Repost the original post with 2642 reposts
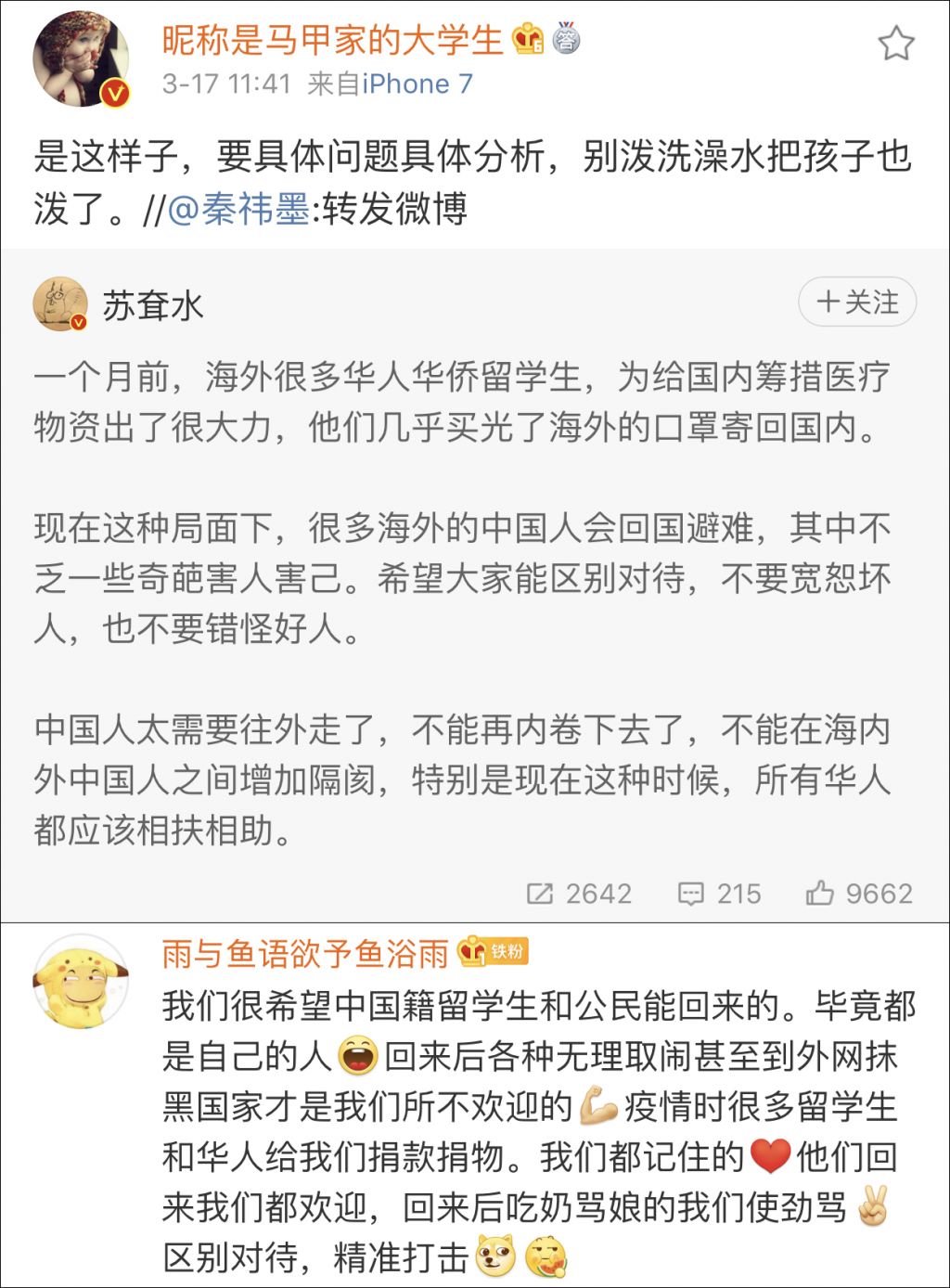 coord(579,894)
